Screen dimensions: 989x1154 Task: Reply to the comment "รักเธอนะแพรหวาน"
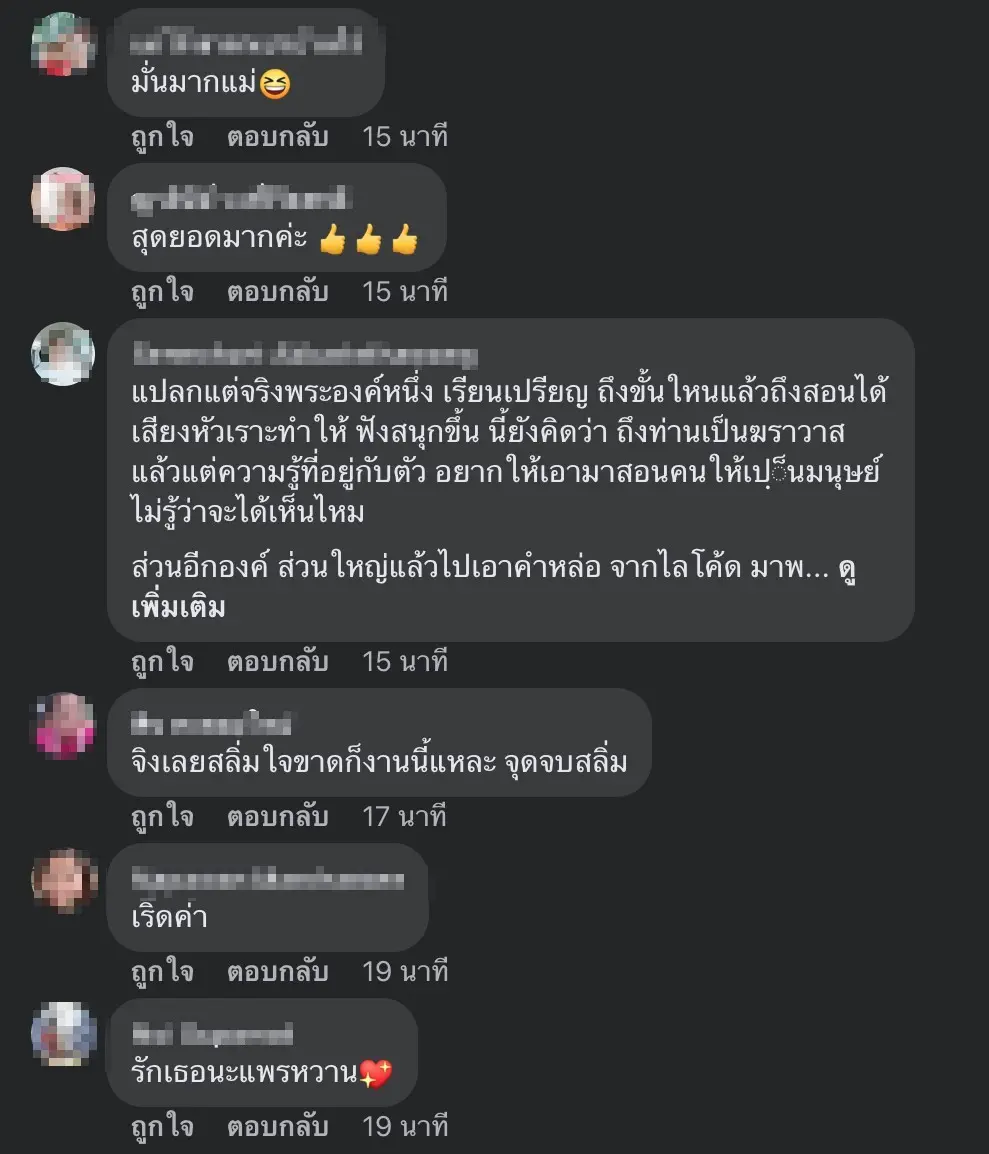pos(277,1127)
